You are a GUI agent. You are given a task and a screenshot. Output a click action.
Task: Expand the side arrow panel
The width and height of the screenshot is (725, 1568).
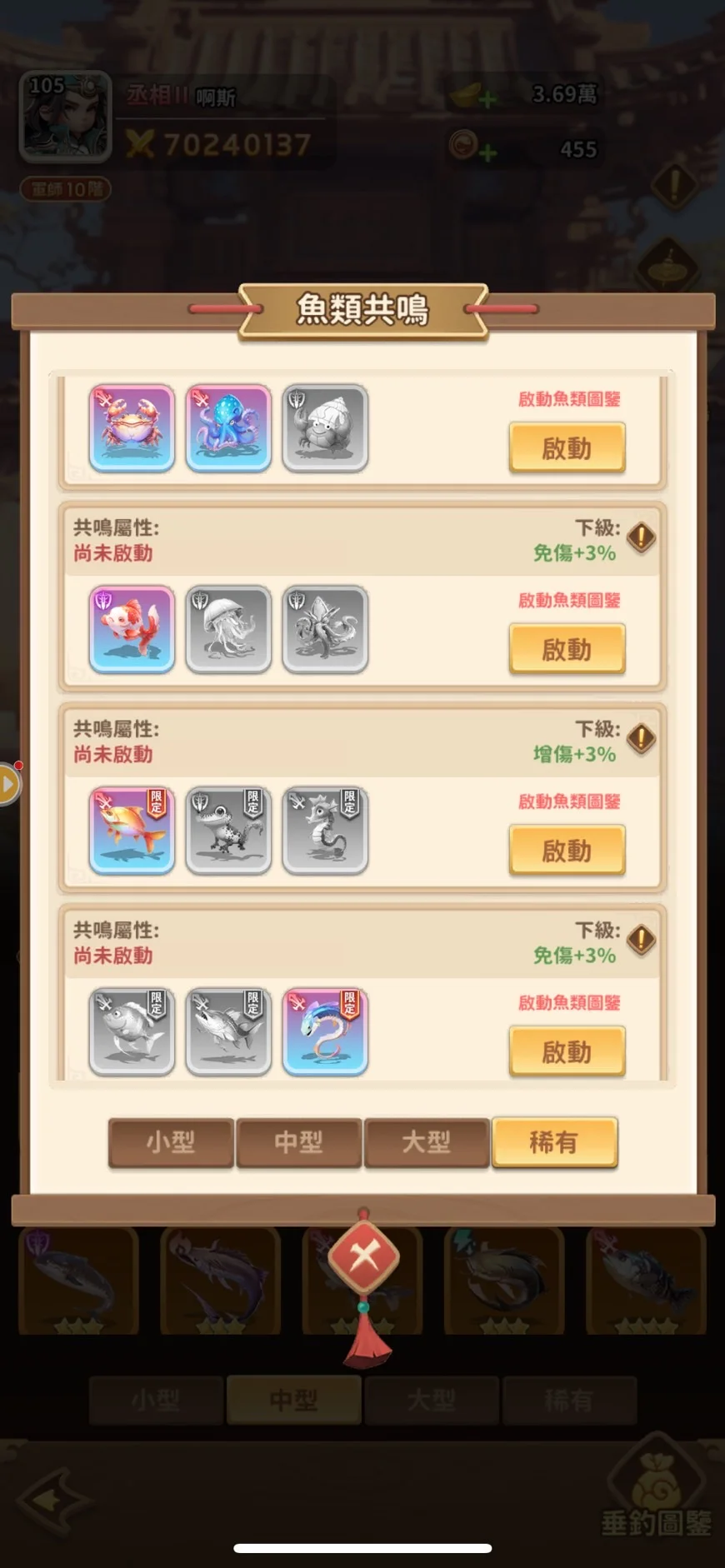point(8,784)
